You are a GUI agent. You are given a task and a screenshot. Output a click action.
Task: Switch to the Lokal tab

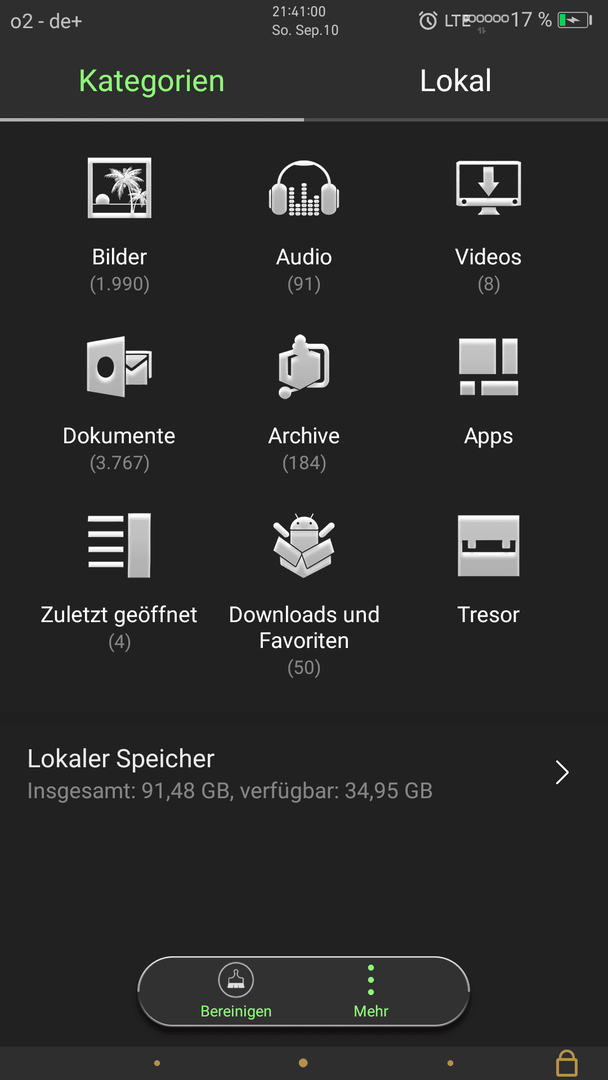455,81
